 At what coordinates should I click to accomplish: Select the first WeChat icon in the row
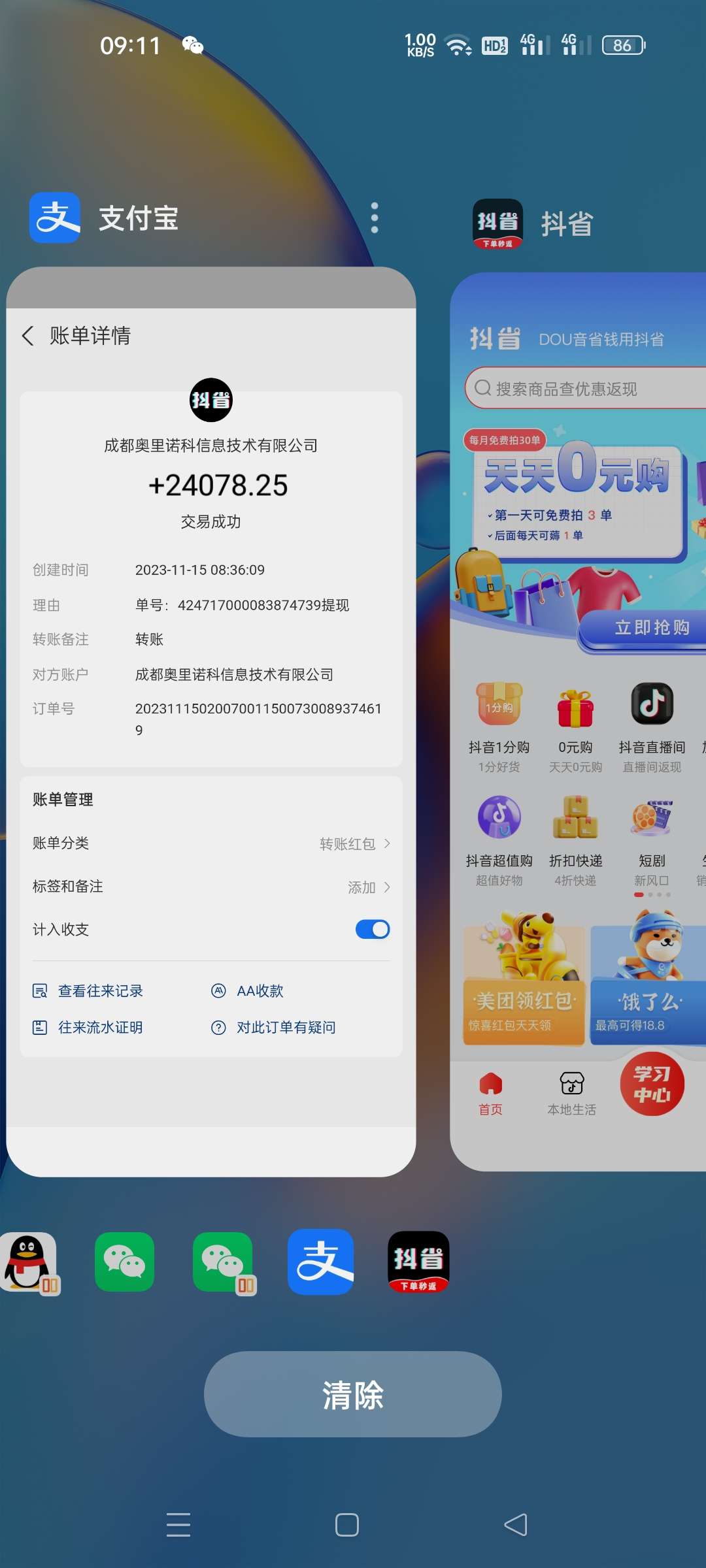pos(124,1262)
